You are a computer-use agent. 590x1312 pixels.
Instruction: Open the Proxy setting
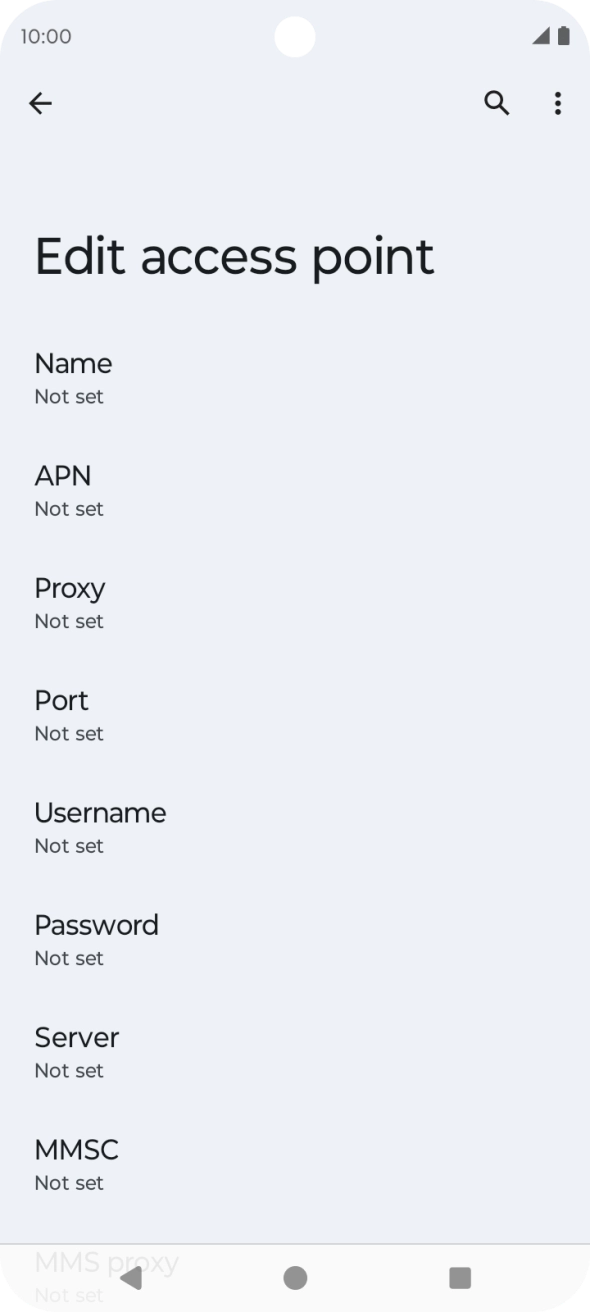point(295,603)
